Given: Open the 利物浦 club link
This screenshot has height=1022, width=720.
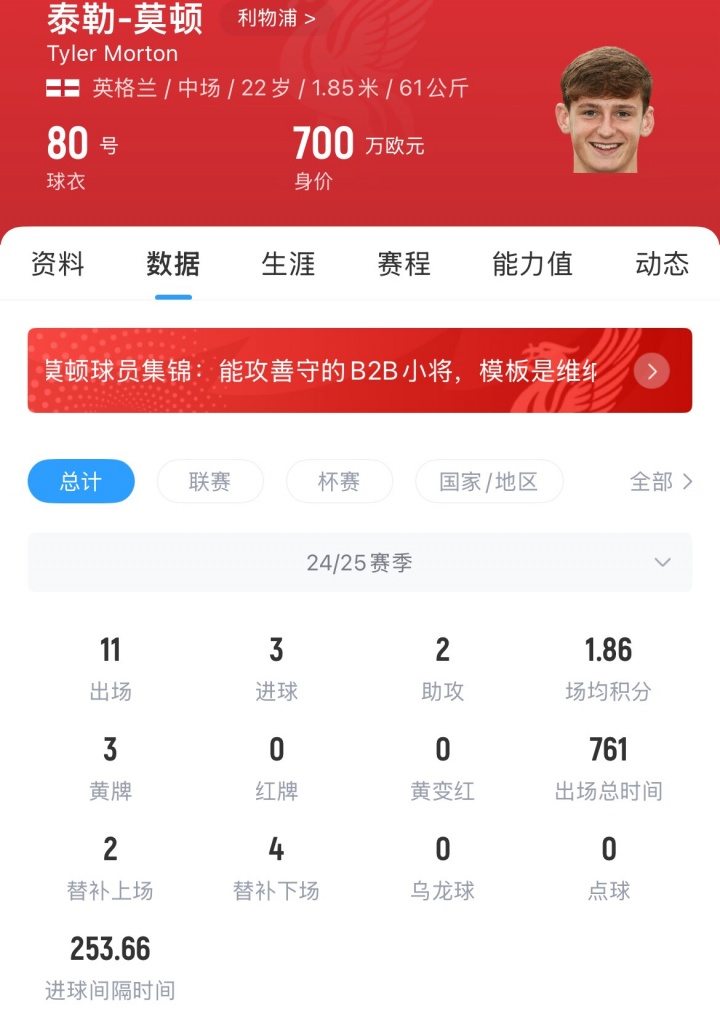Looking at the screenshot, I should click(276, 18).
